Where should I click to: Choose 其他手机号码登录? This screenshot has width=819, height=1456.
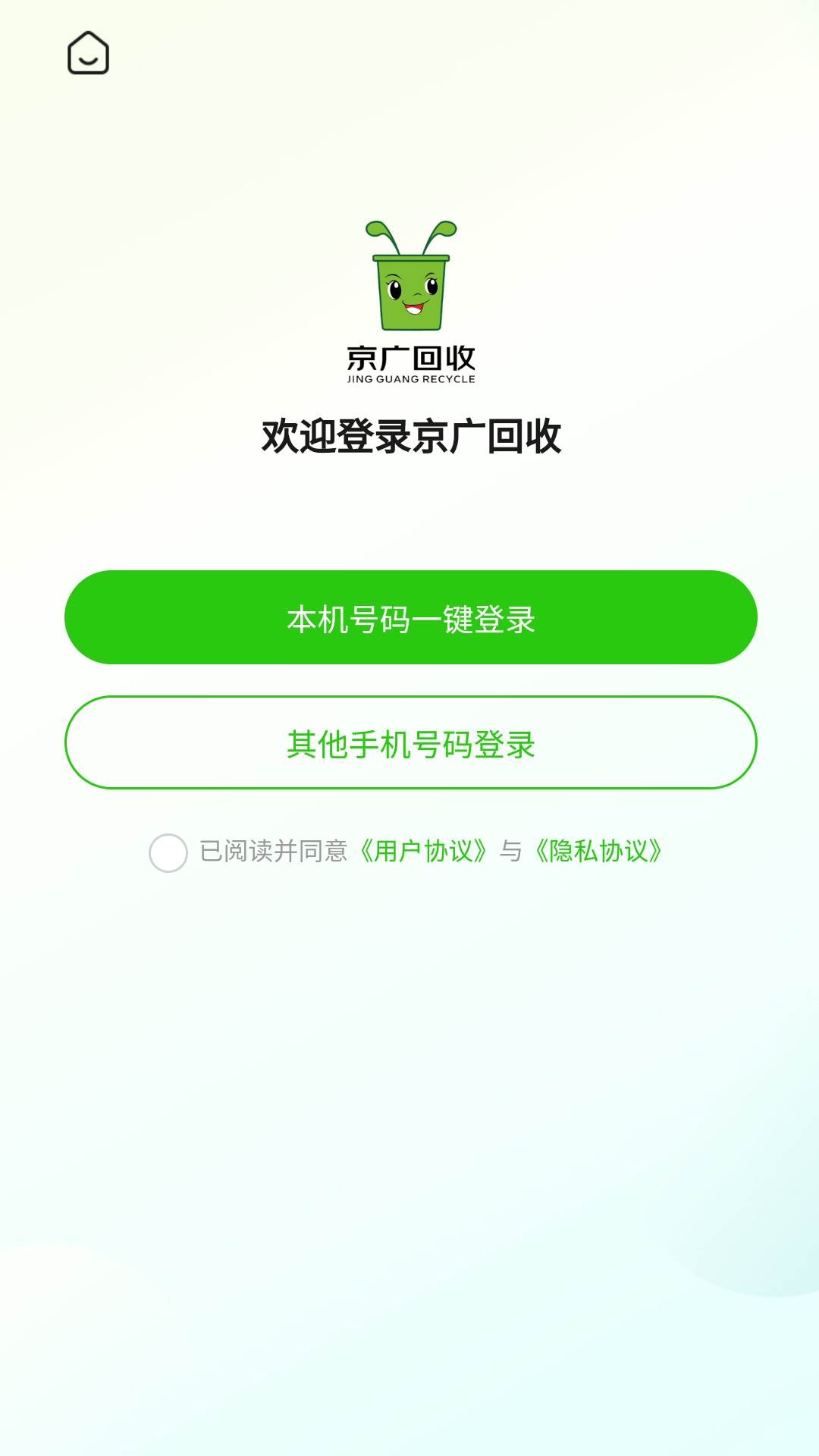(410, 742)
